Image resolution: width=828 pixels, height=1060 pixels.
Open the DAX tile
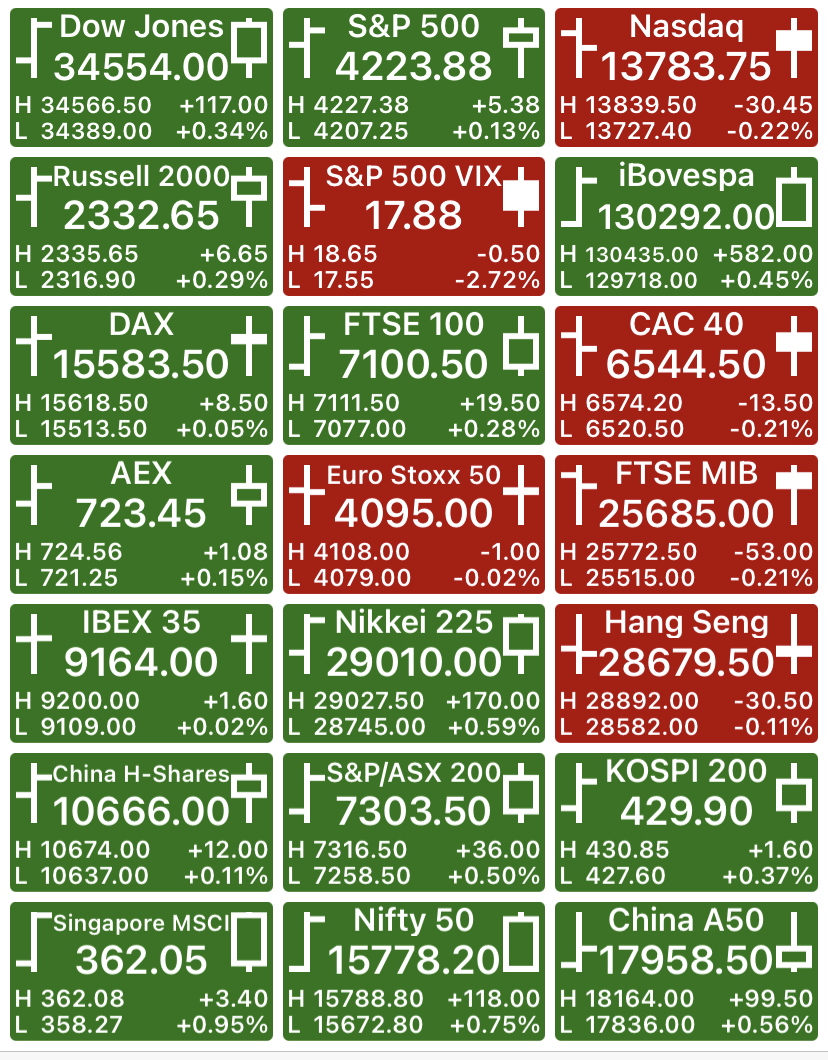141,375
